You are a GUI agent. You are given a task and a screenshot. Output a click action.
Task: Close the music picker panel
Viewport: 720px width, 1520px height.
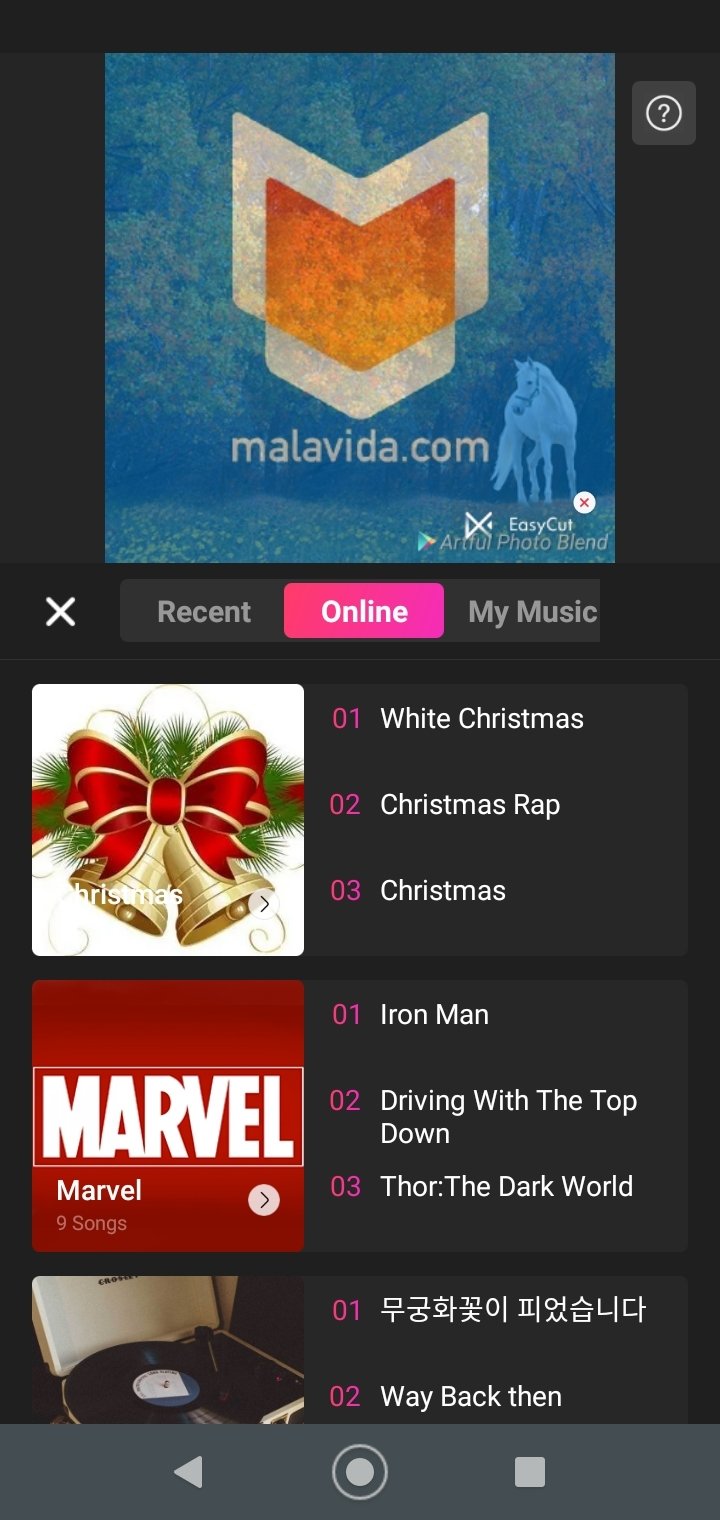click(61, 611)
